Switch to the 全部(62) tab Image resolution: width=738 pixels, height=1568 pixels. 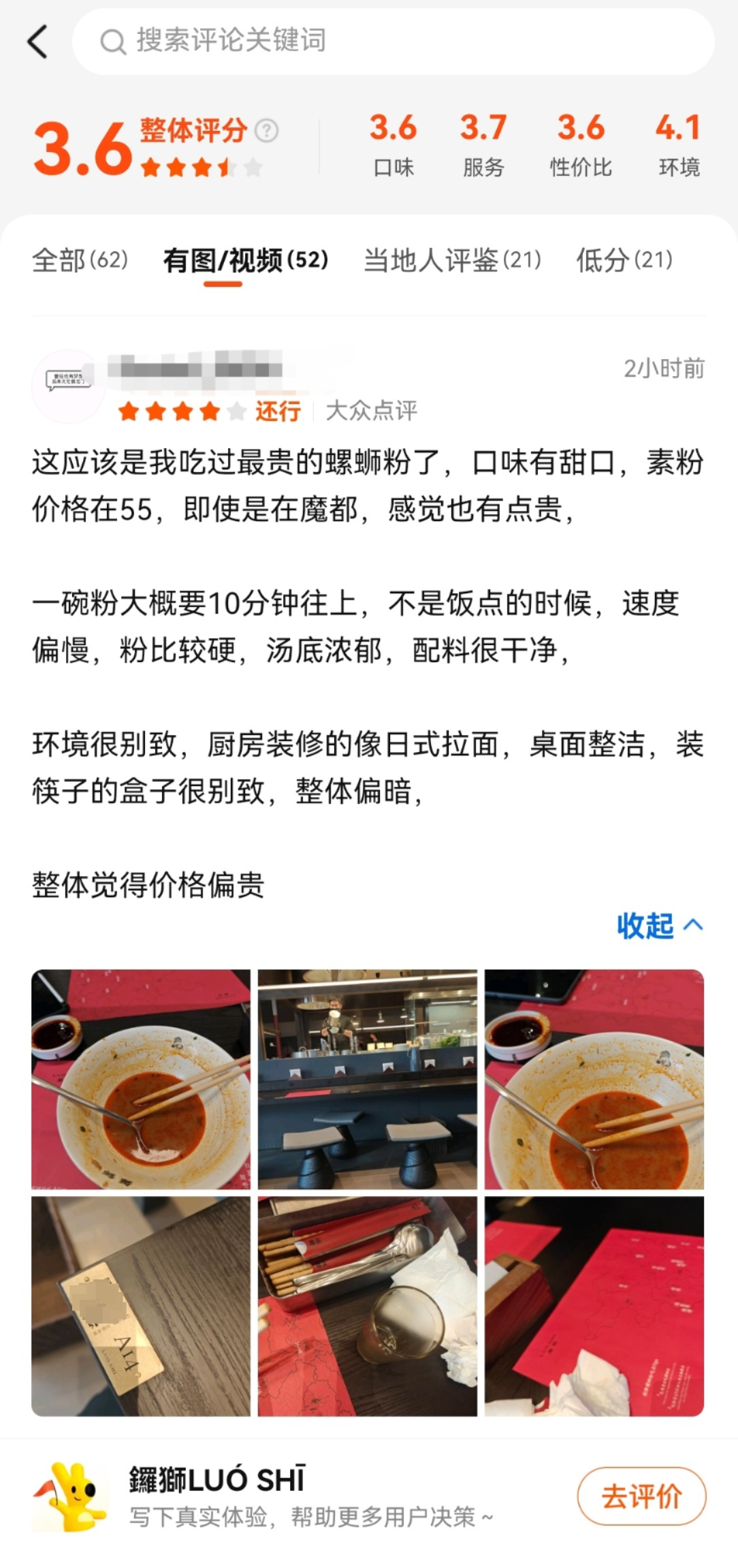80,260
